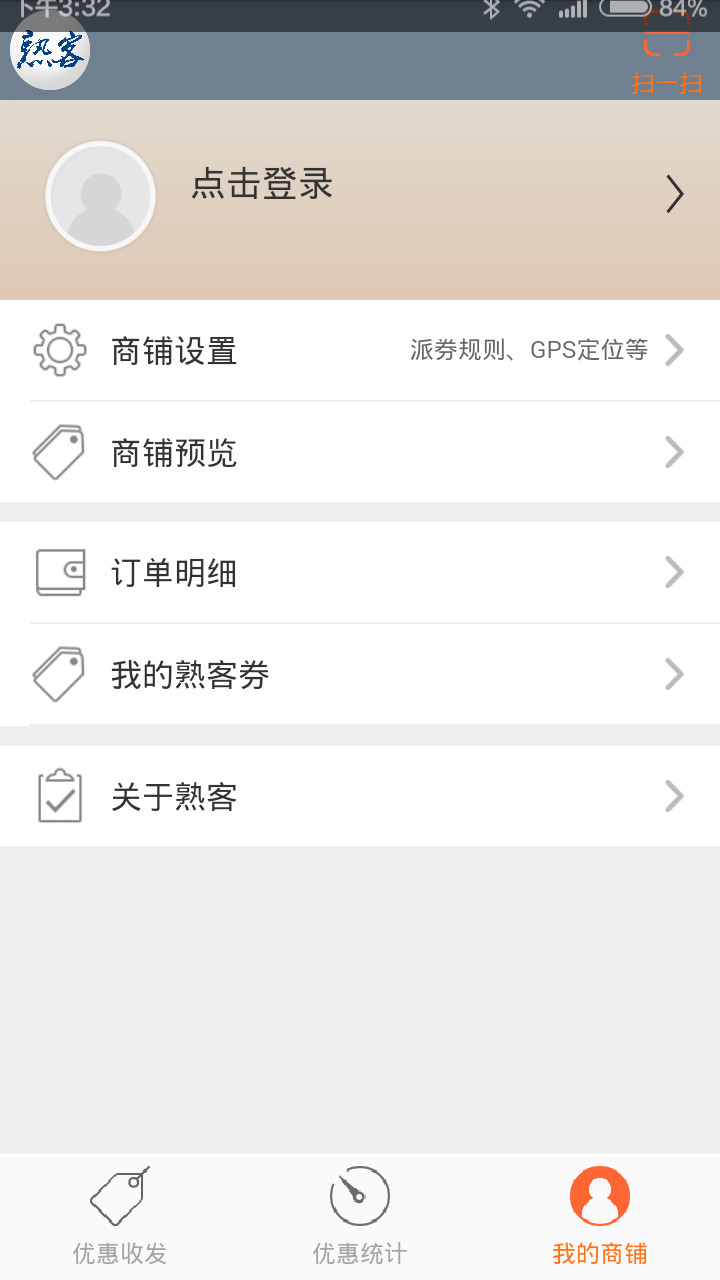Expand the 点击登录 profile chevron
The width and height of the screenshot is (720, 1280).
click(675, 194)
